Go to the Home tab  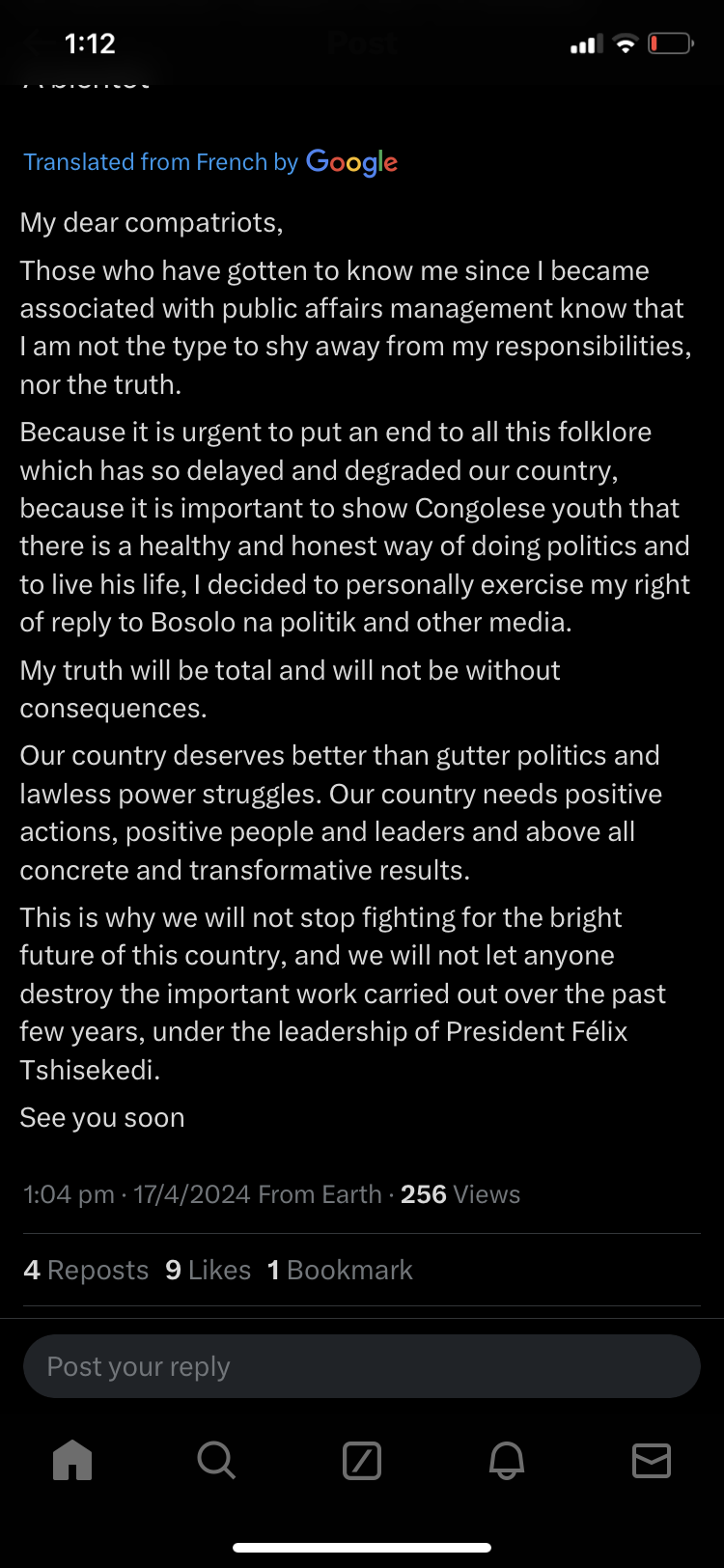tap(72, 1461)
